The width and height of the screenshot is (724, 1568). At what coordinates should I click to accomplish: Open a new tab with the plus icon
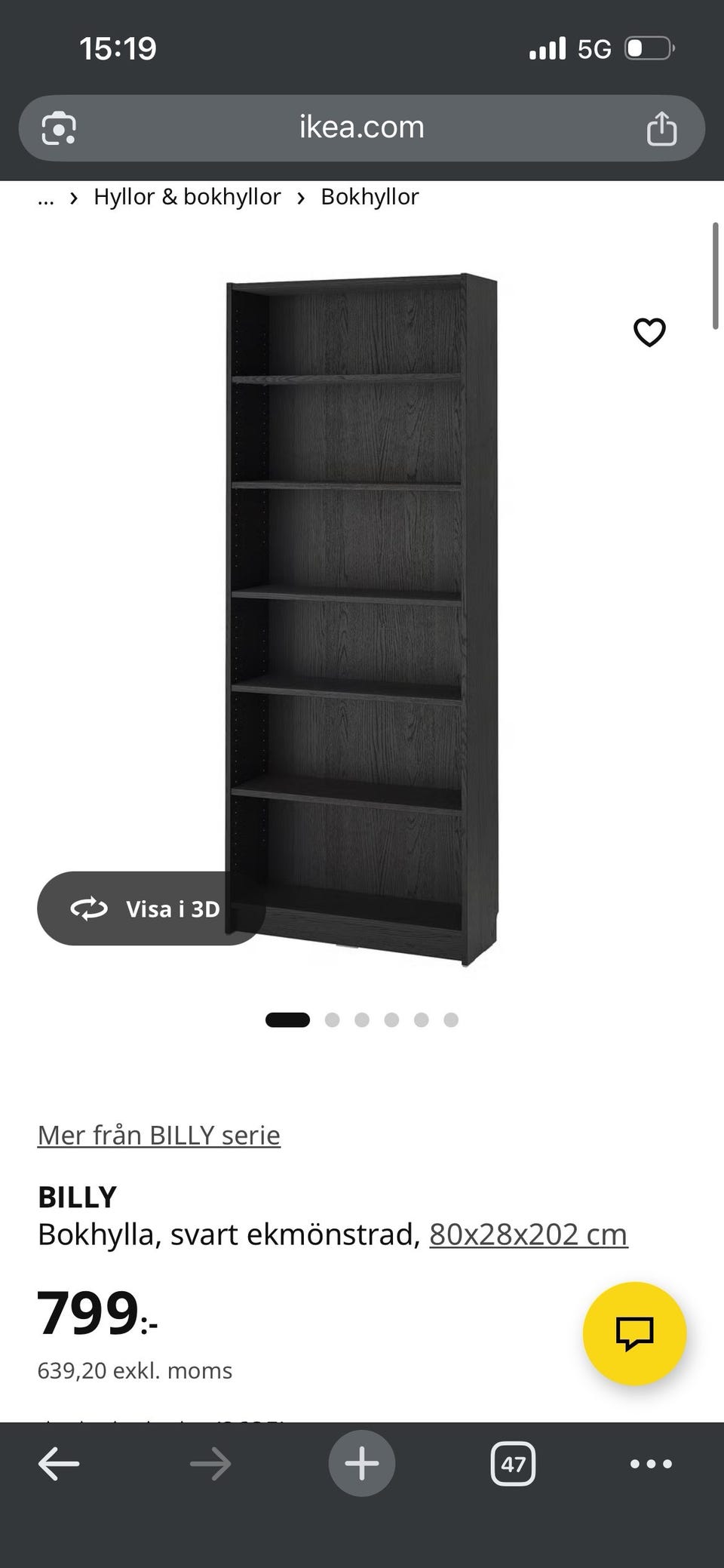click(x=362, y=1462)
